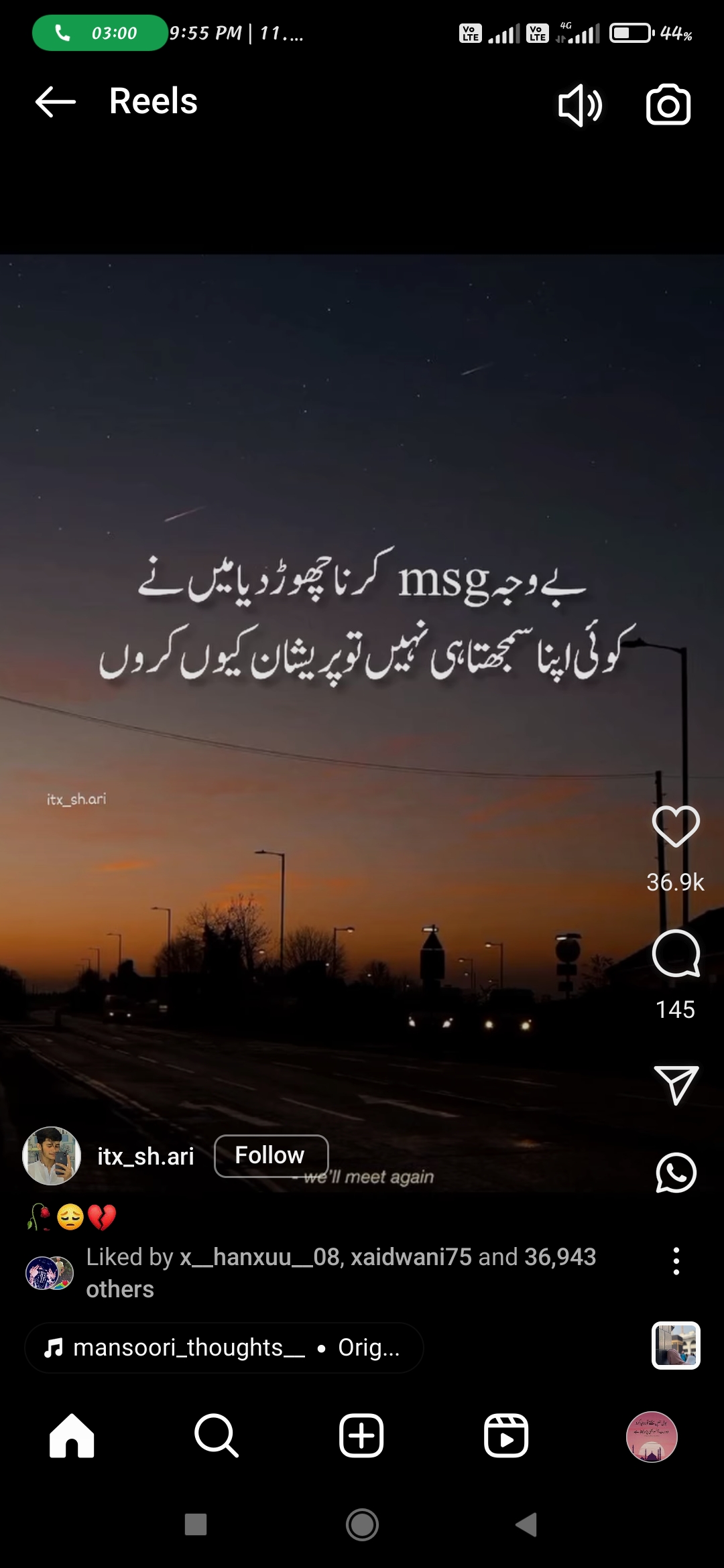Switch to the Reels tab
724x1568 pixels.
click(x=506, y=1436)
